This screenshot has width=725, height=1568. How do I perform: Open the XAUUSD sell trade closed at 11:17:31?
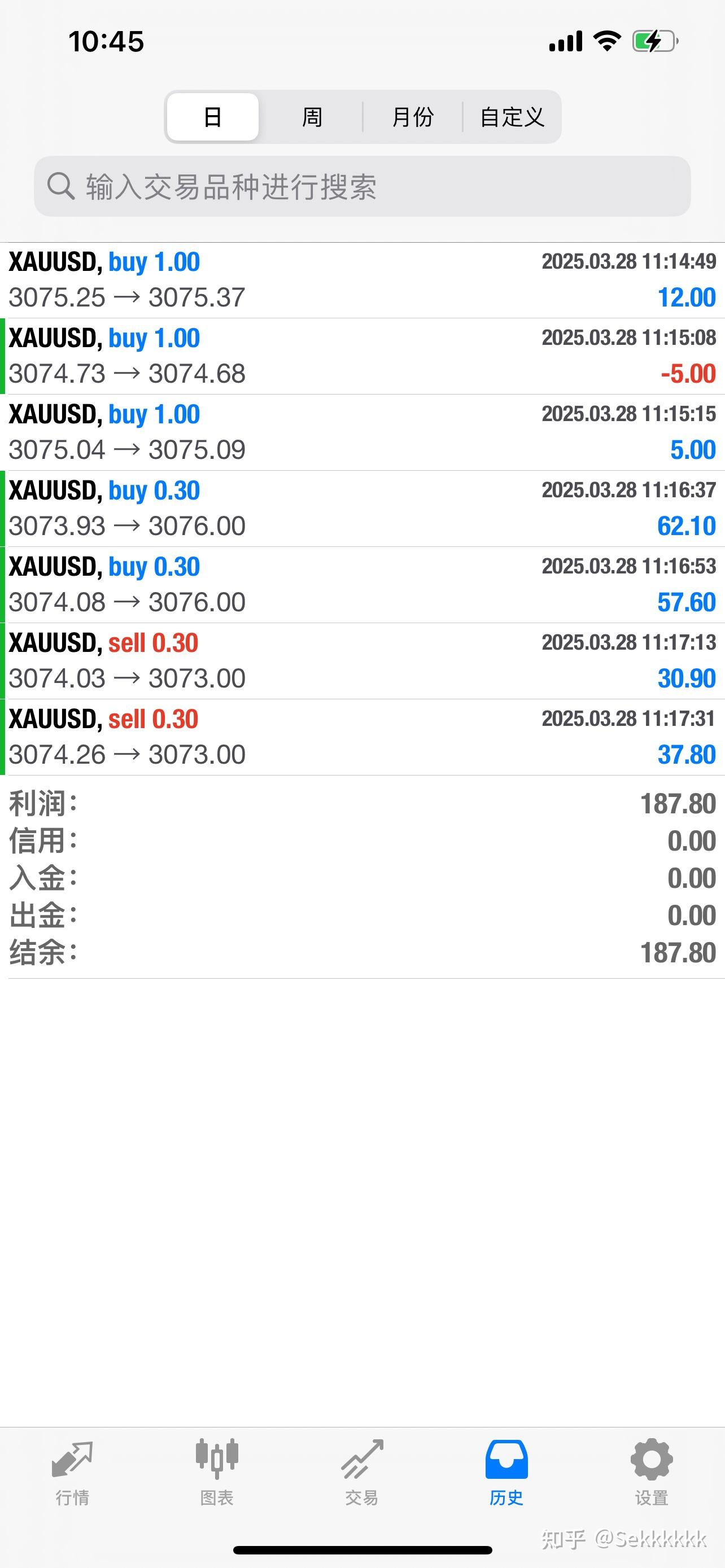pos(362,737)
